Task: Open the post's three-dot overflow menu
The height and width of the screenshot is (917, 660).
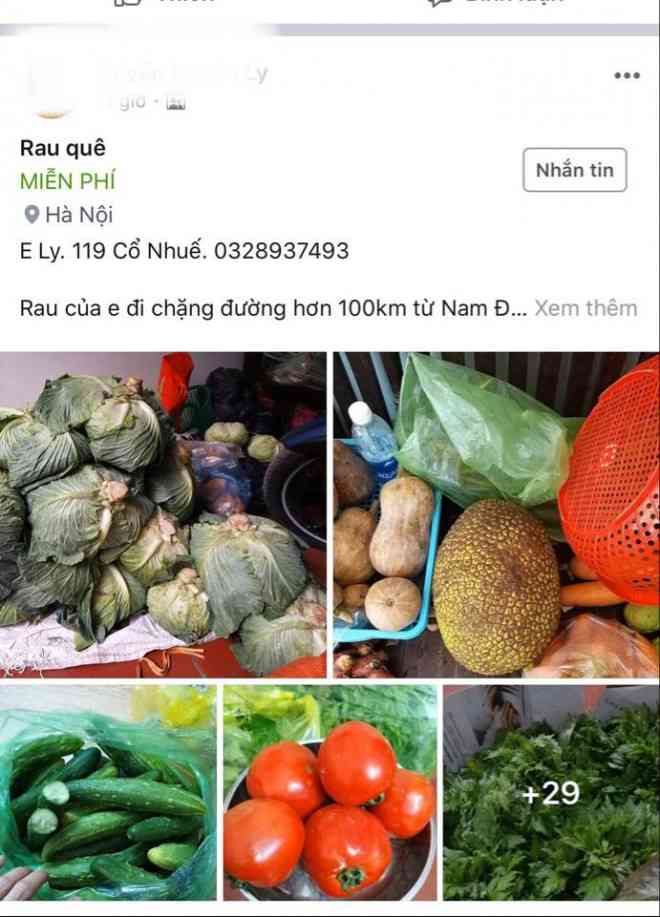Action: [627, 76]
